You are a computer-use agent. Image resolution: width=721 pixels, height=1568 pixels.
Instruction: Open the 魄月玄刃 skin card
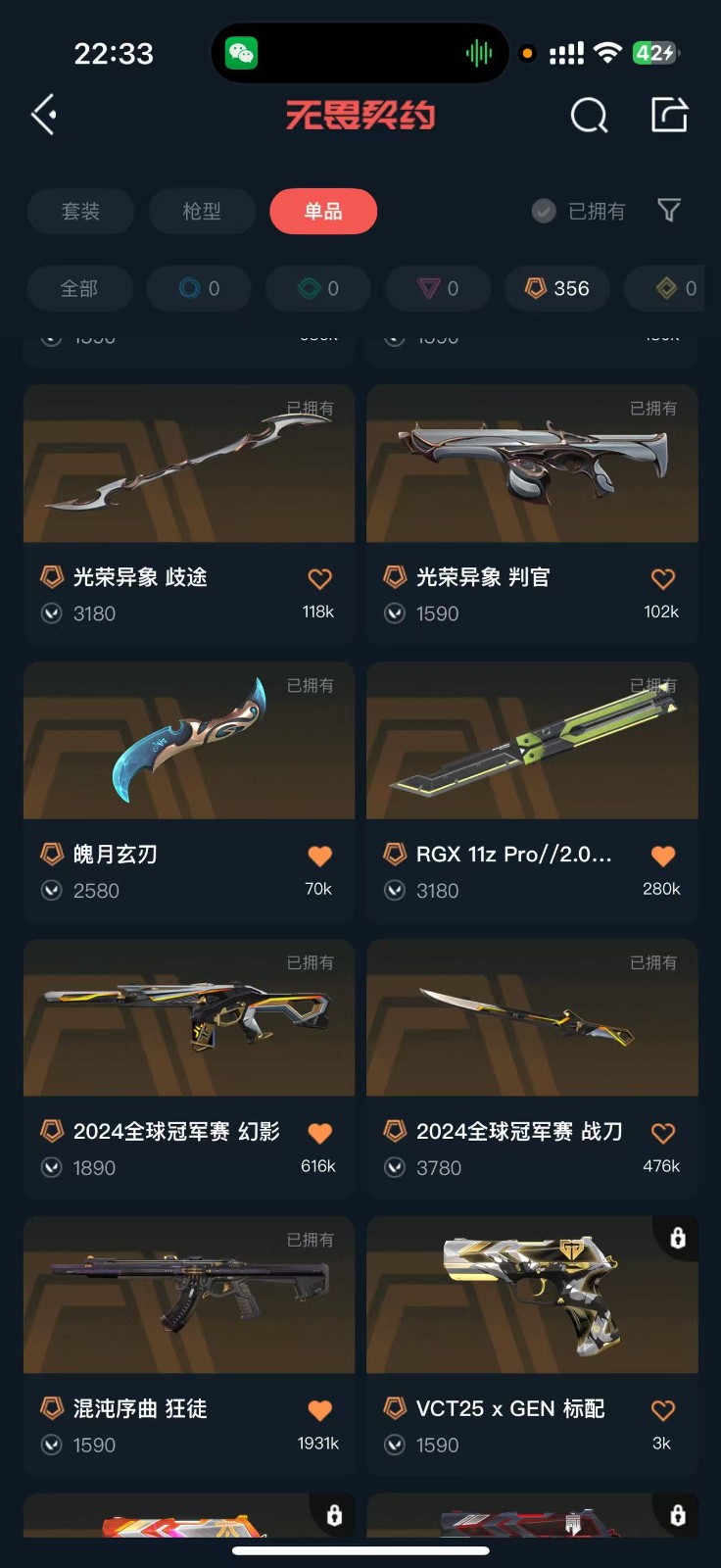189,791
